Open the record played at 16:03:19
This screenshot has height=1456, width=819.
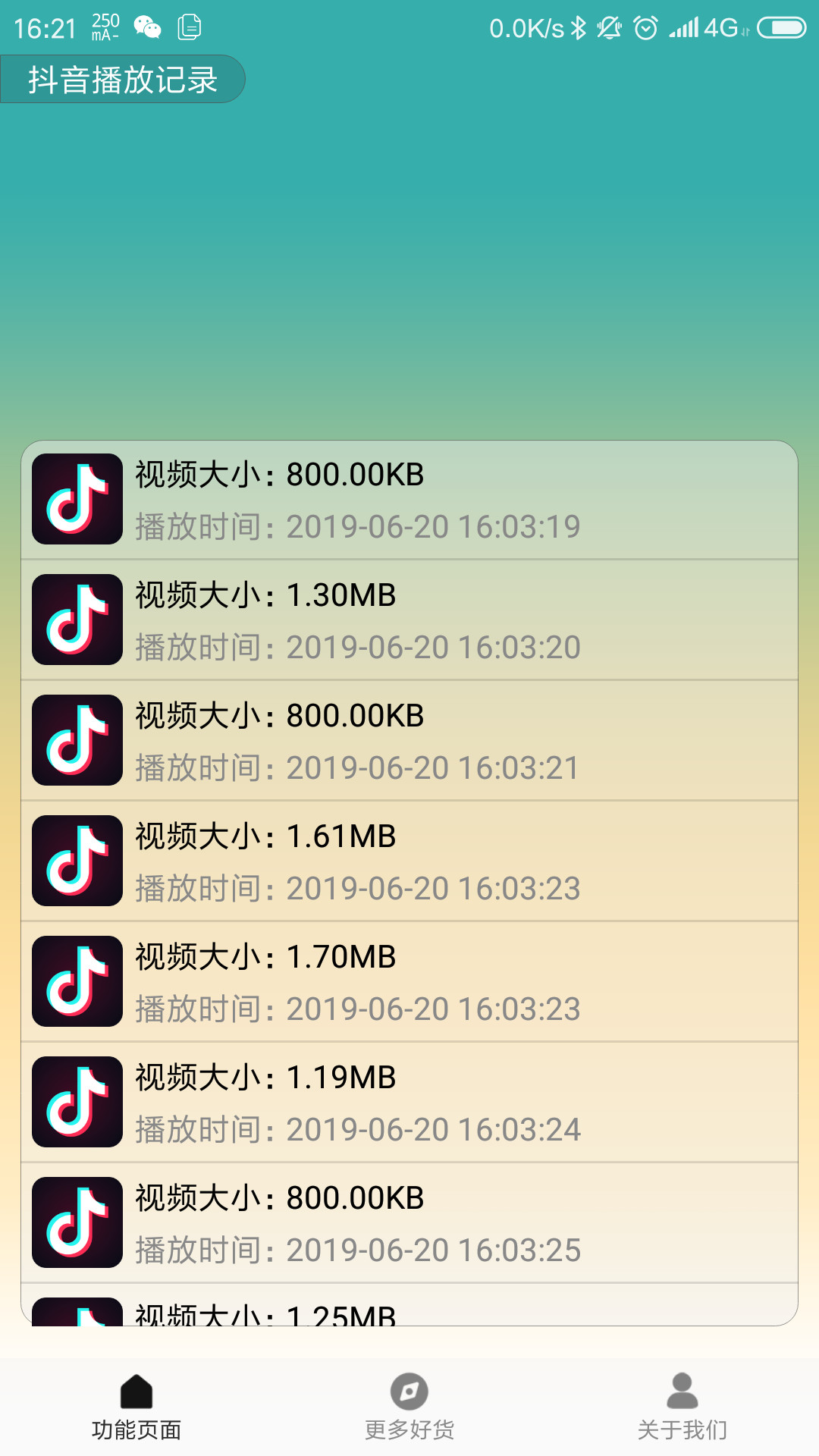(409, 500)
